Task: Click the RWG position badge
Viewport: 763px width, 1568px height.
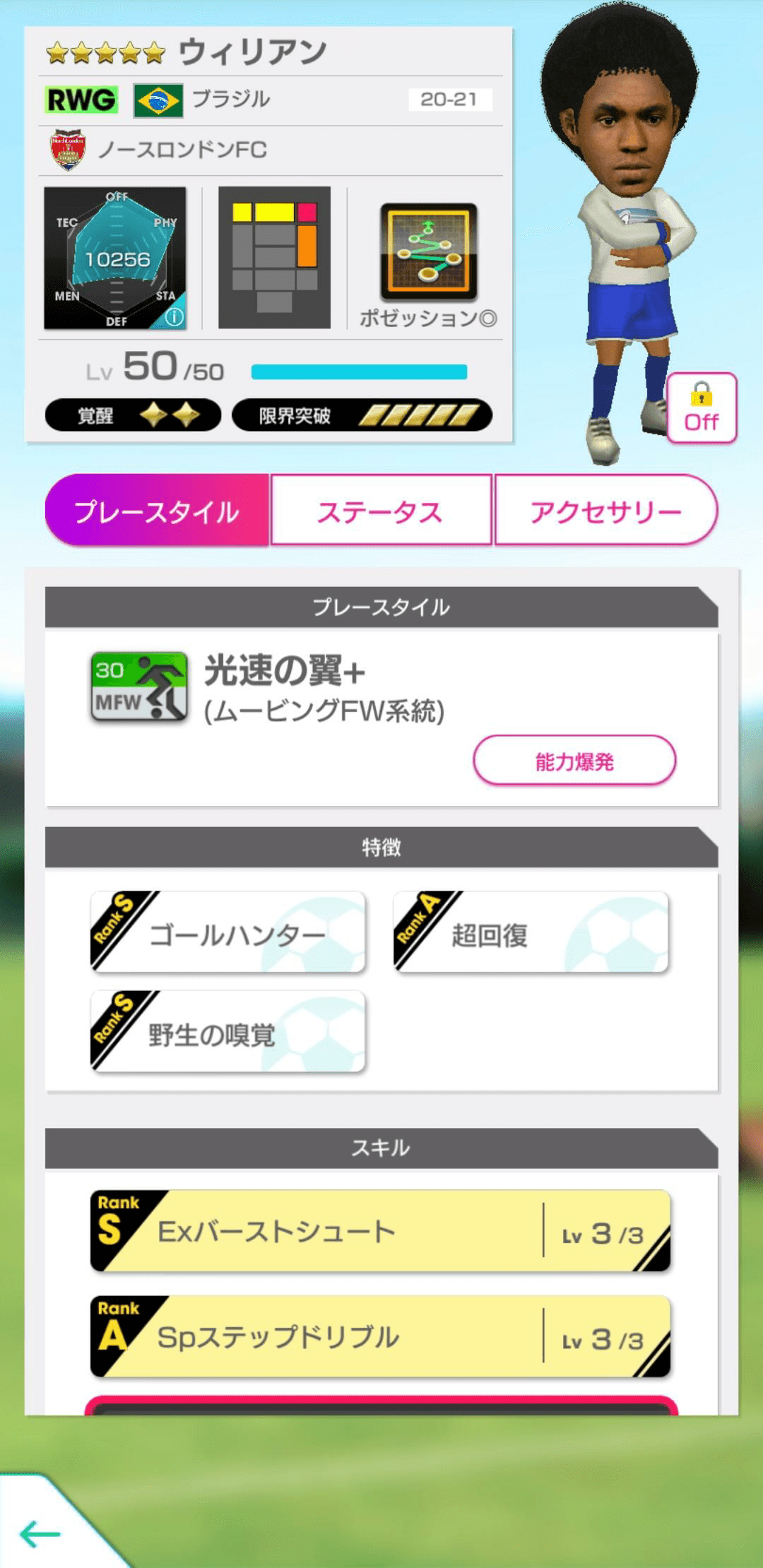Action: coord(80,99)
